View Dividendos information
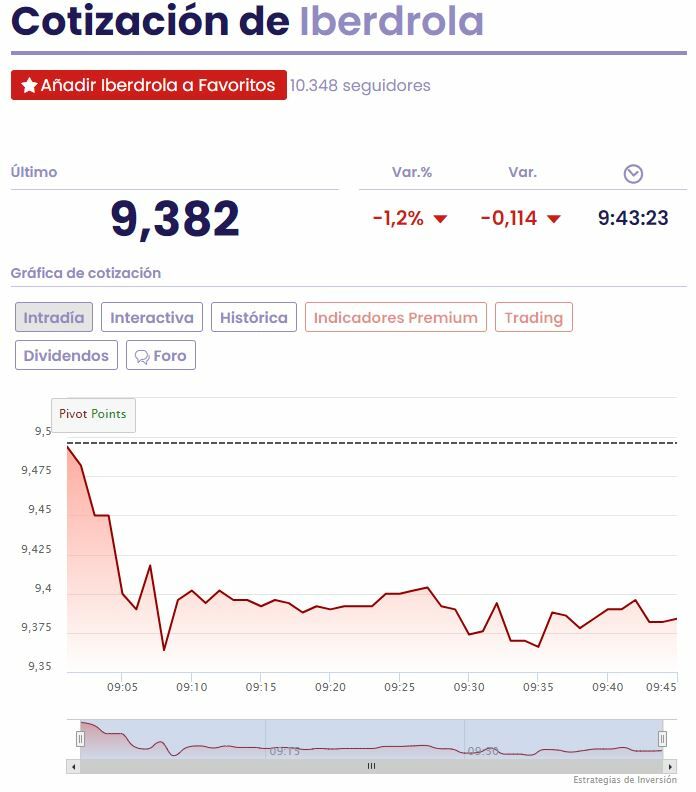Screen dimensions: 696x792 pos(66,356)
